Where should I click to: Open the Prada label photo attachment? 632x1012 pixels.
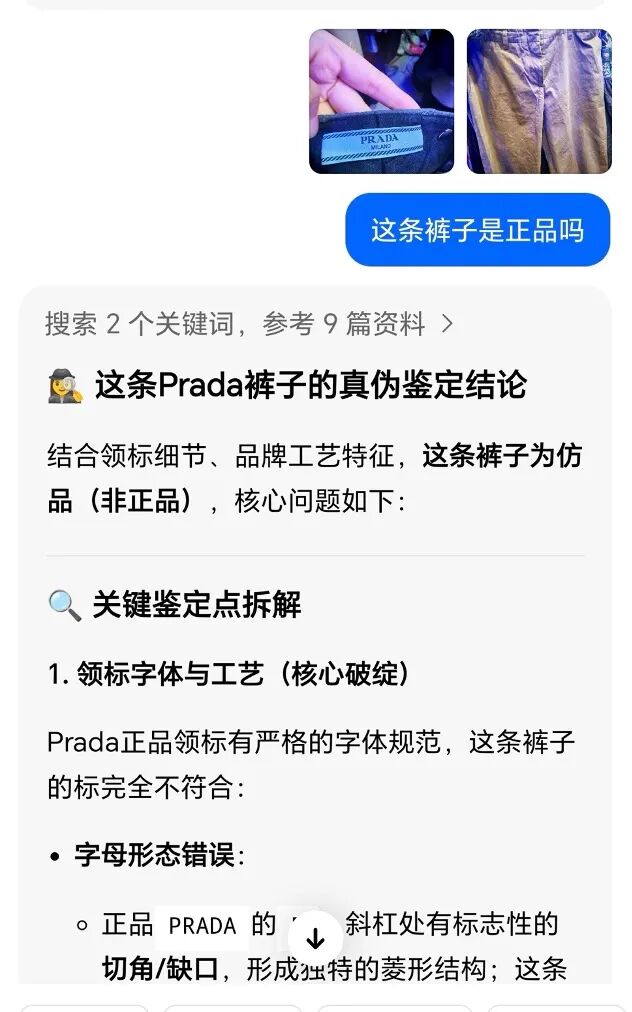[381, 101]
